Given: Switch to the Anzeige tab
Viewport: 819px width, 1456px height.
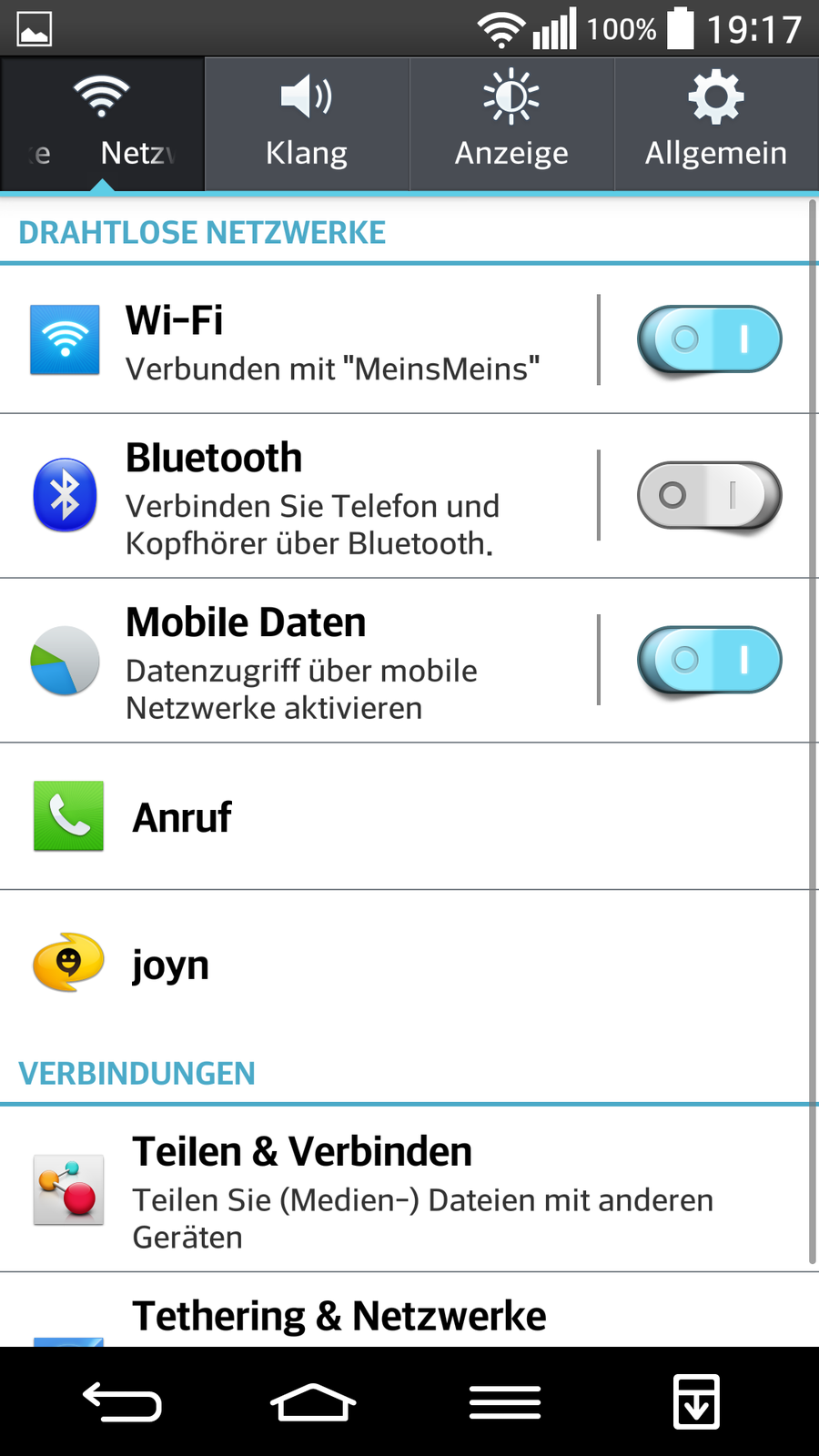Looking at the screenshot, I should coord(511,125).
